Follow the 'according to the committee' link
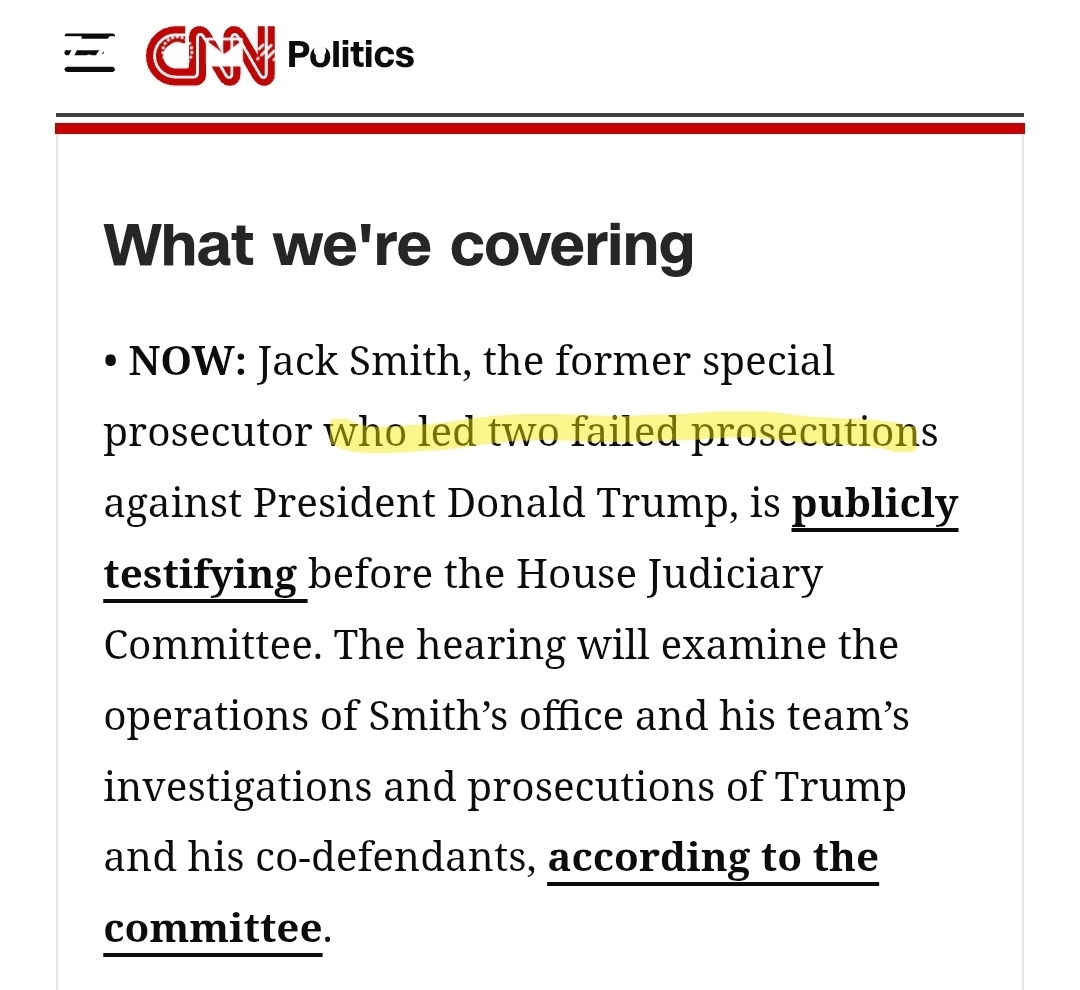This screenshot has height=990, width=1080. (x=712, y=858)
